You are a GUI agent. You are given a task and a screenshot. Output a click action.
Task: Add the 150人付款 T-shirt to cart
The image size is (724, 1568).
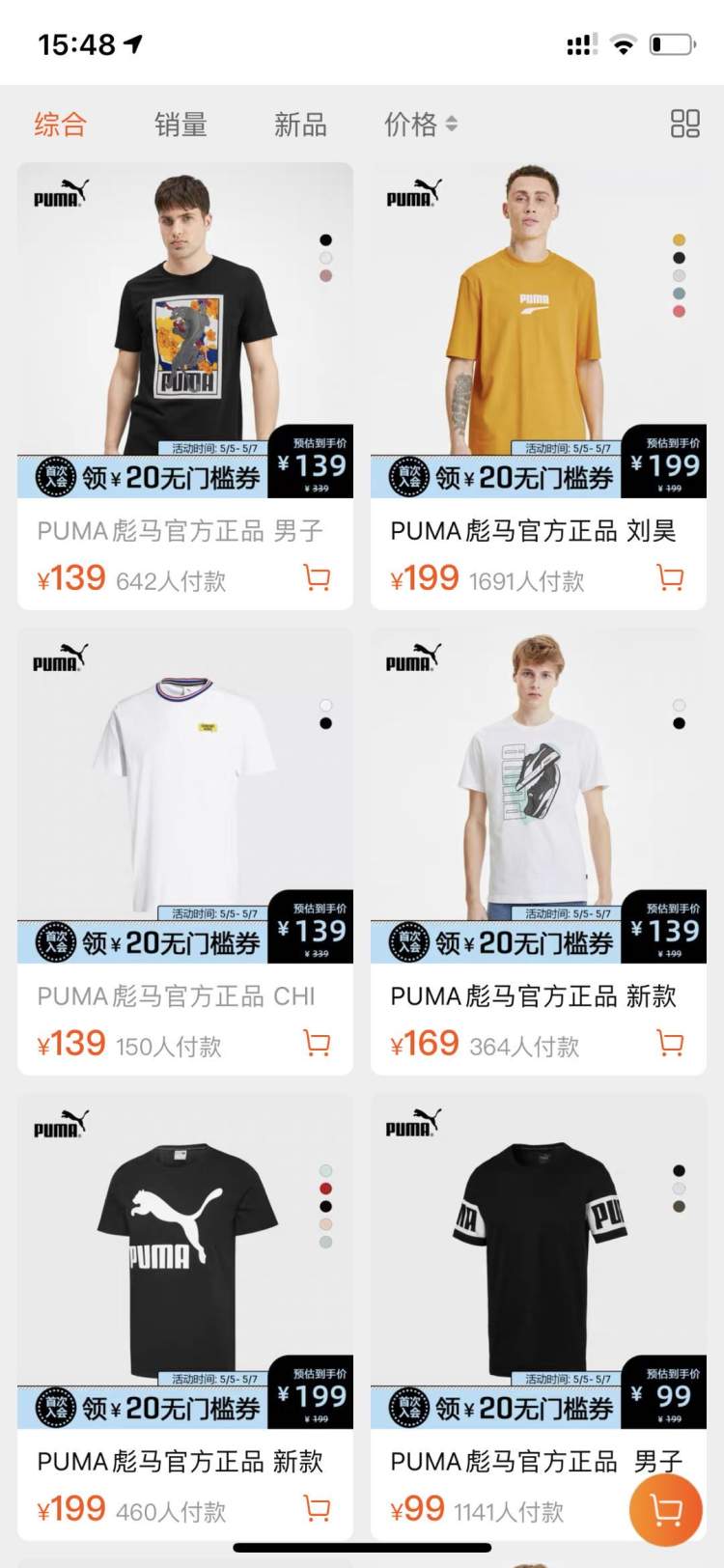[x=317, y=1044]
